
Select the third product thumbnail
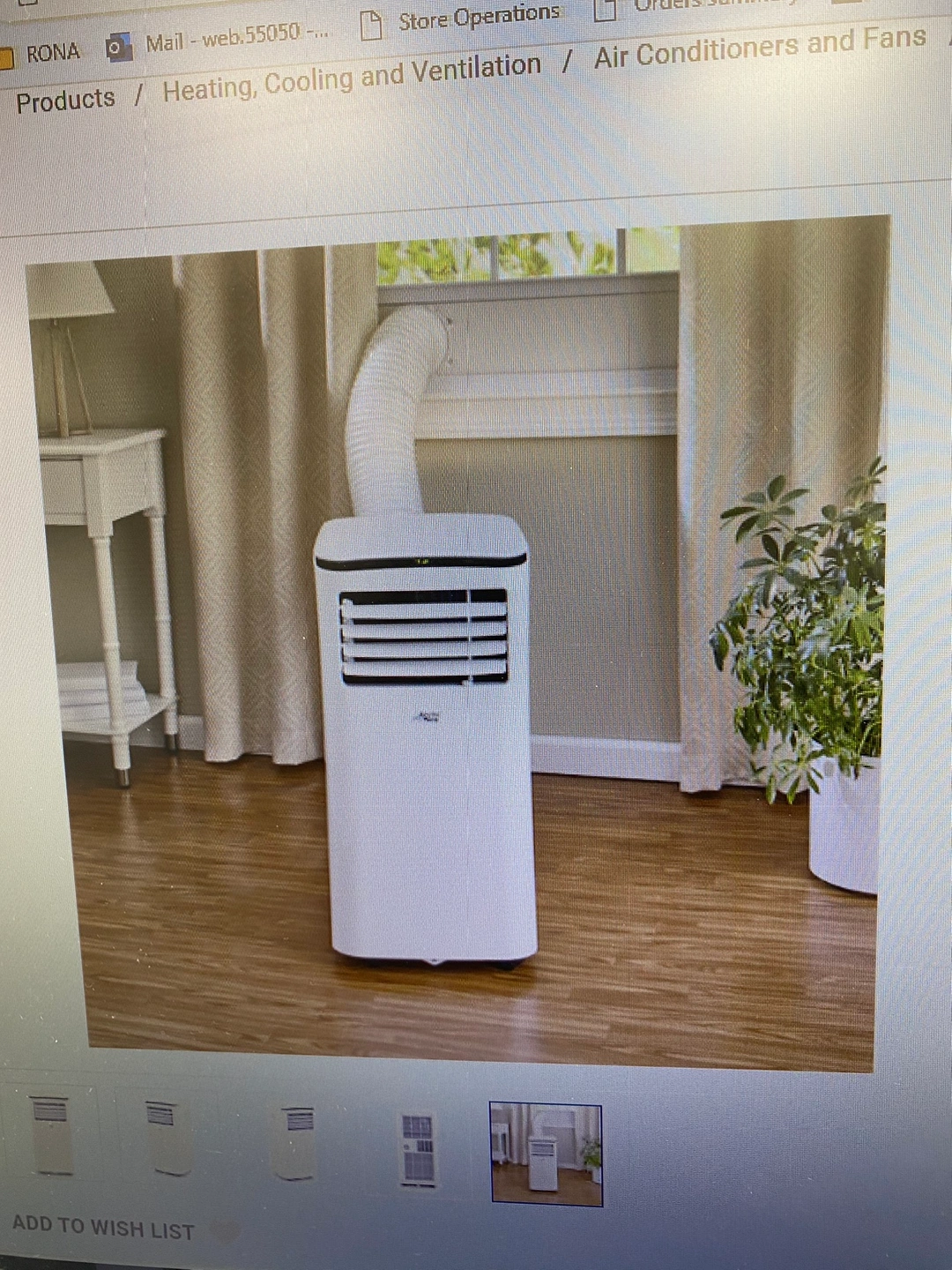296,1143
